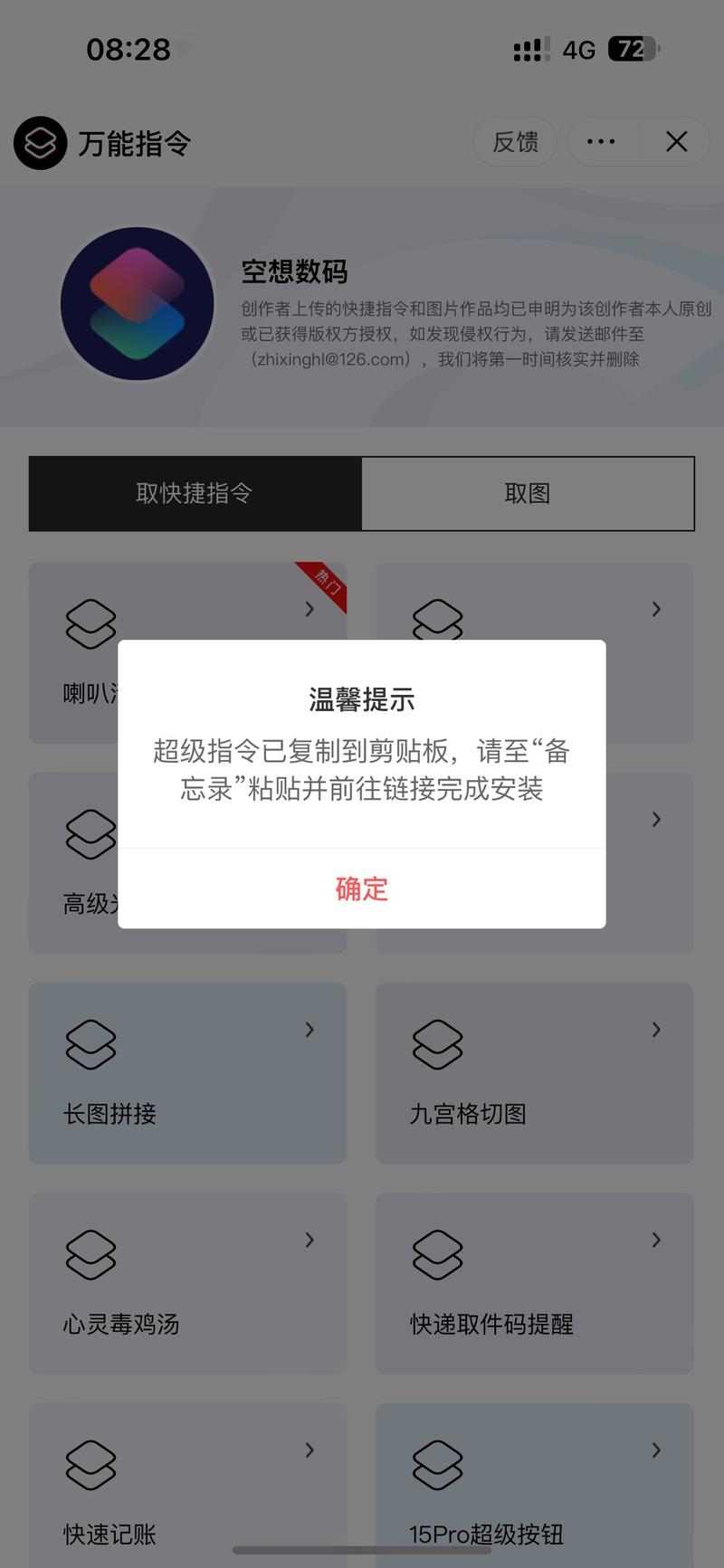Screen dimensions: 724x1568
Task: Select the 取快捷指令 tab
Action: click(x=195, y=493)
